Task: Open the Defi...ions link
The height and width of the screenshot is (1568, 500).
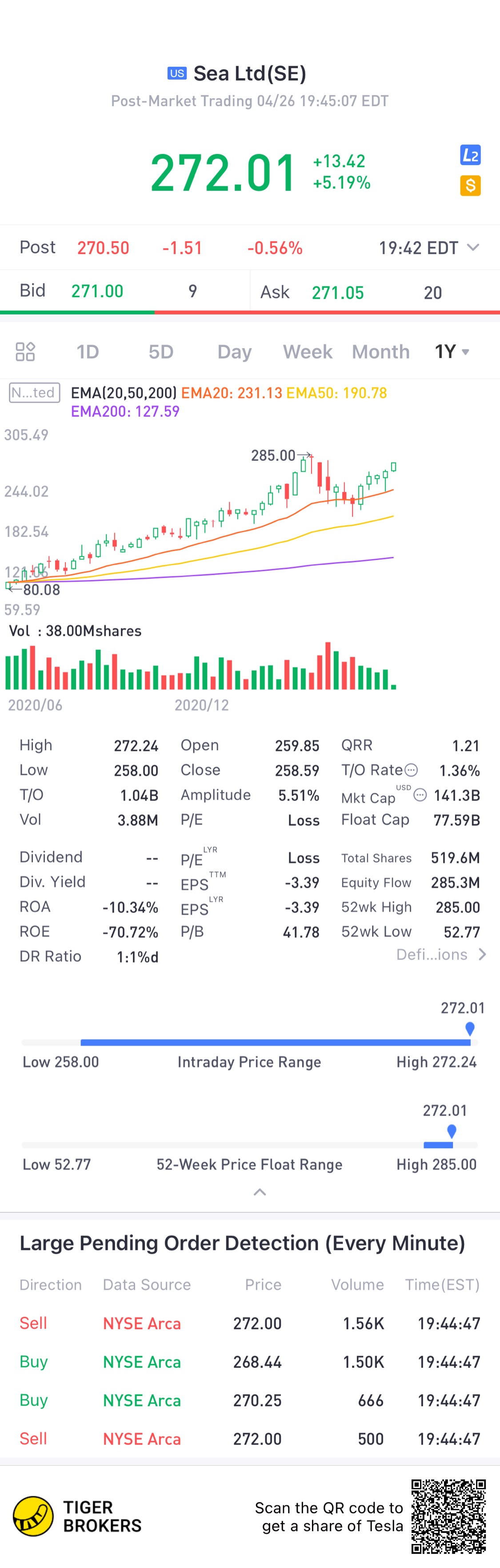Action: [440, 954]
